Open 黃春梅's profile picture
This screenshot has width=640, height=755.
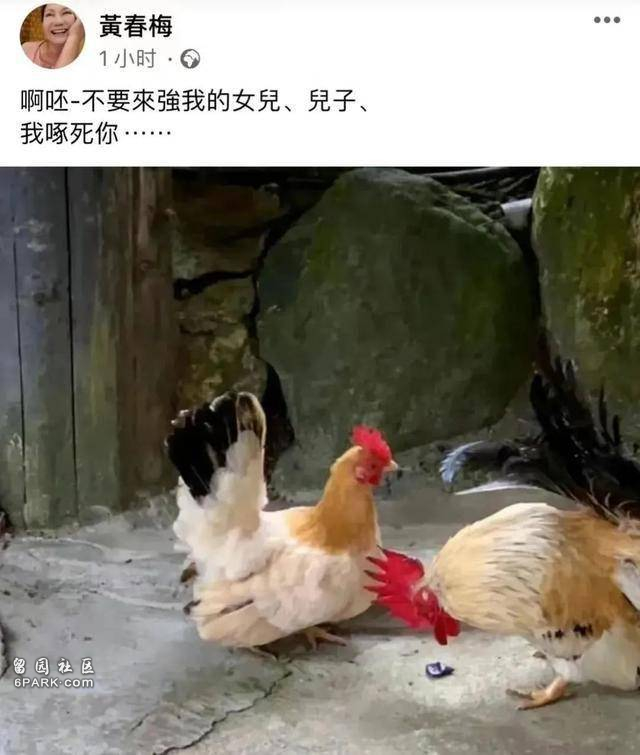[x=52, y=36]
